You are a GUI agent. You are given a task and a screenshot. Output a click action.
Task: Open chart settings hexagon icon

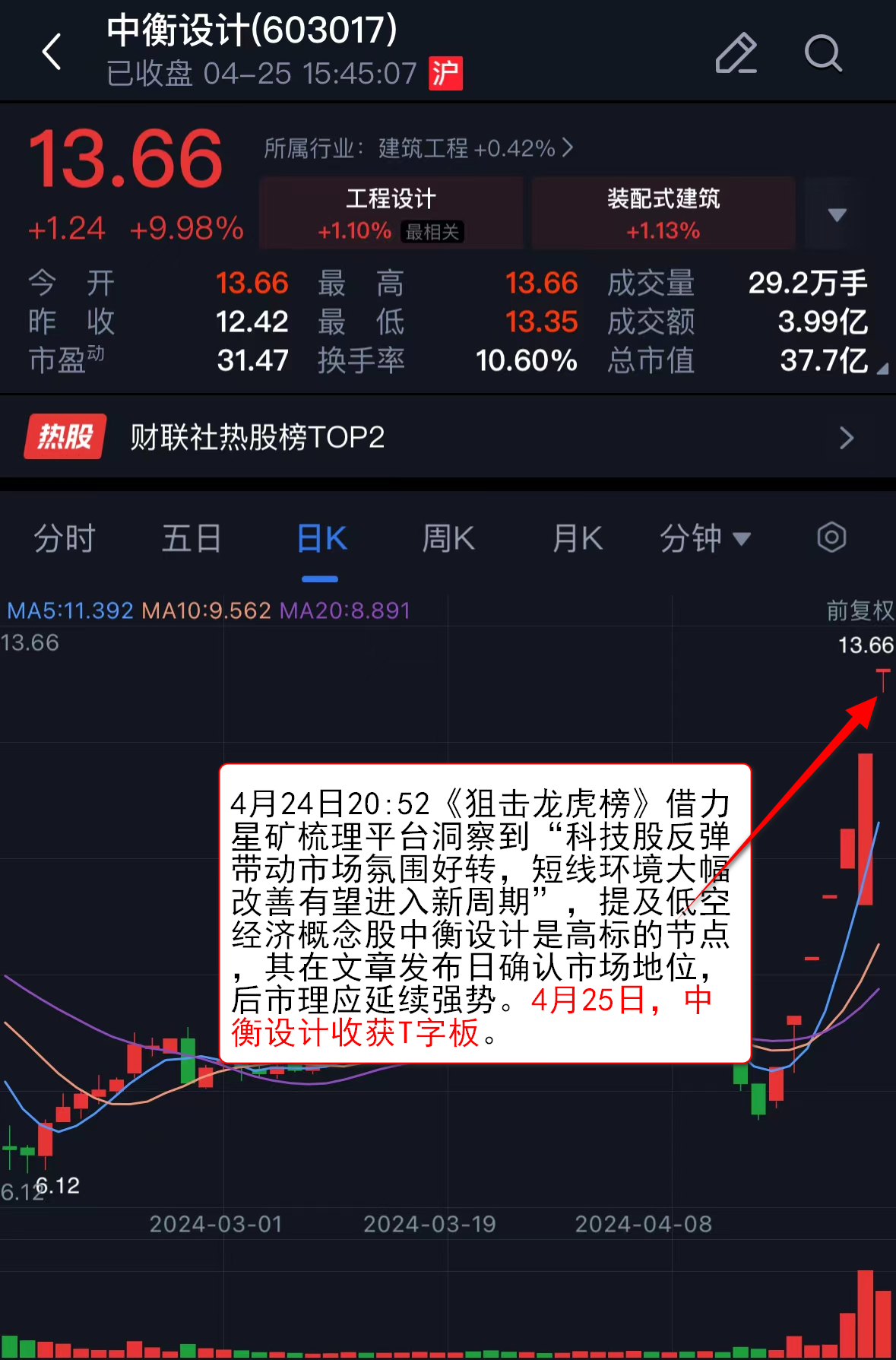(x=831, y=537)
